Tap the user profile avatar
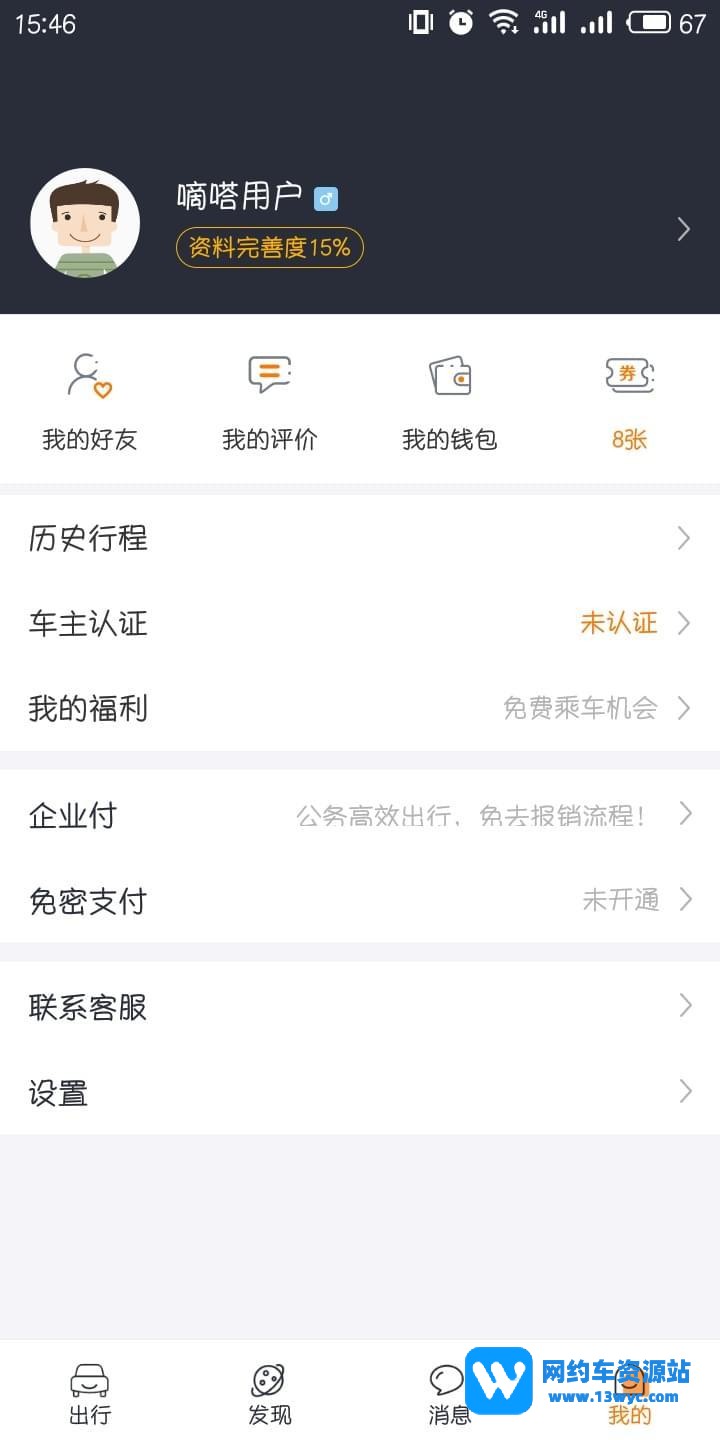 pos(85,223)
